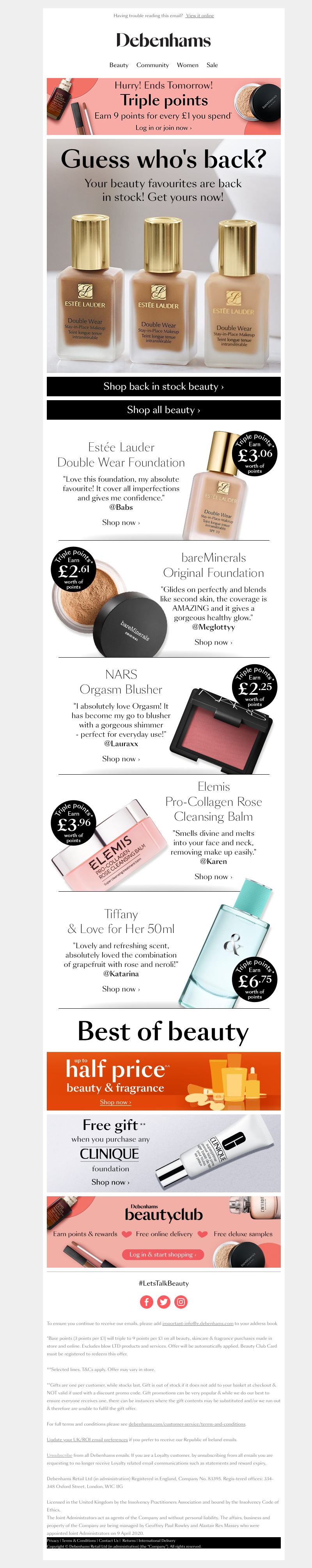Select the Women category
Viewport: 312px width, 1568px height.
click(x=187, y=65)
